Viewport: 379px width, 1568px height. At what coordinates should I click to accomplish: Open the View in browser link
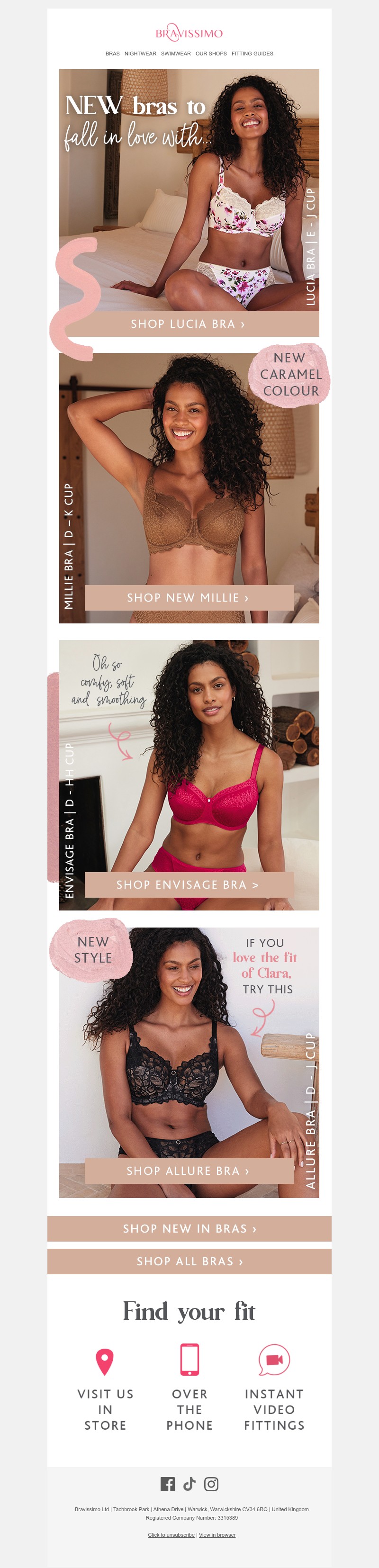[x=217, y=1534]
